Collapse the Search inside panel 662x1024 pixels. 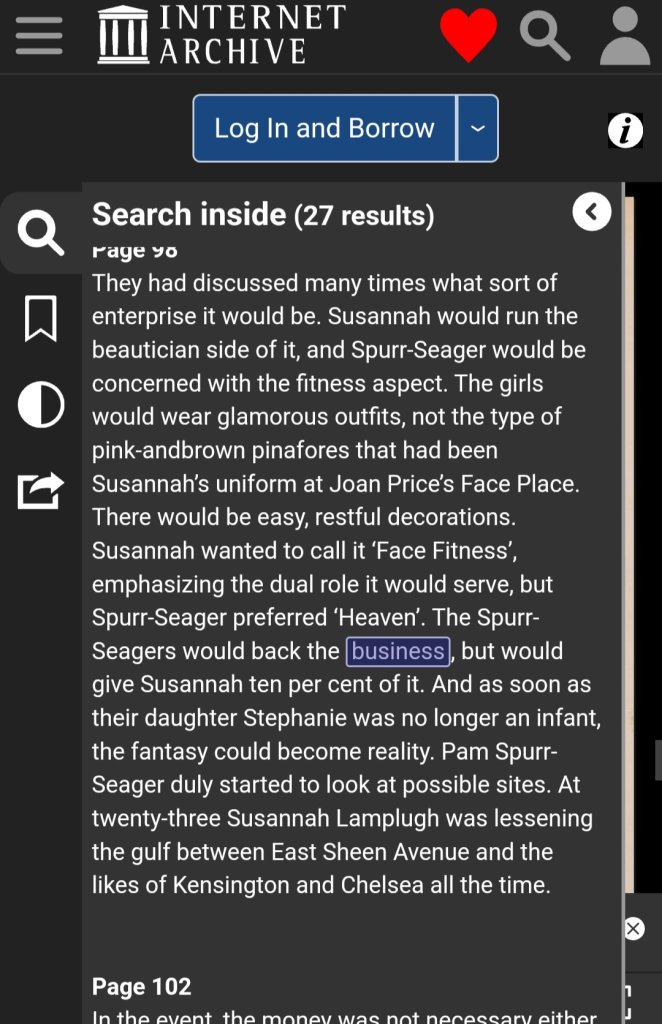(x=591, y=212)
